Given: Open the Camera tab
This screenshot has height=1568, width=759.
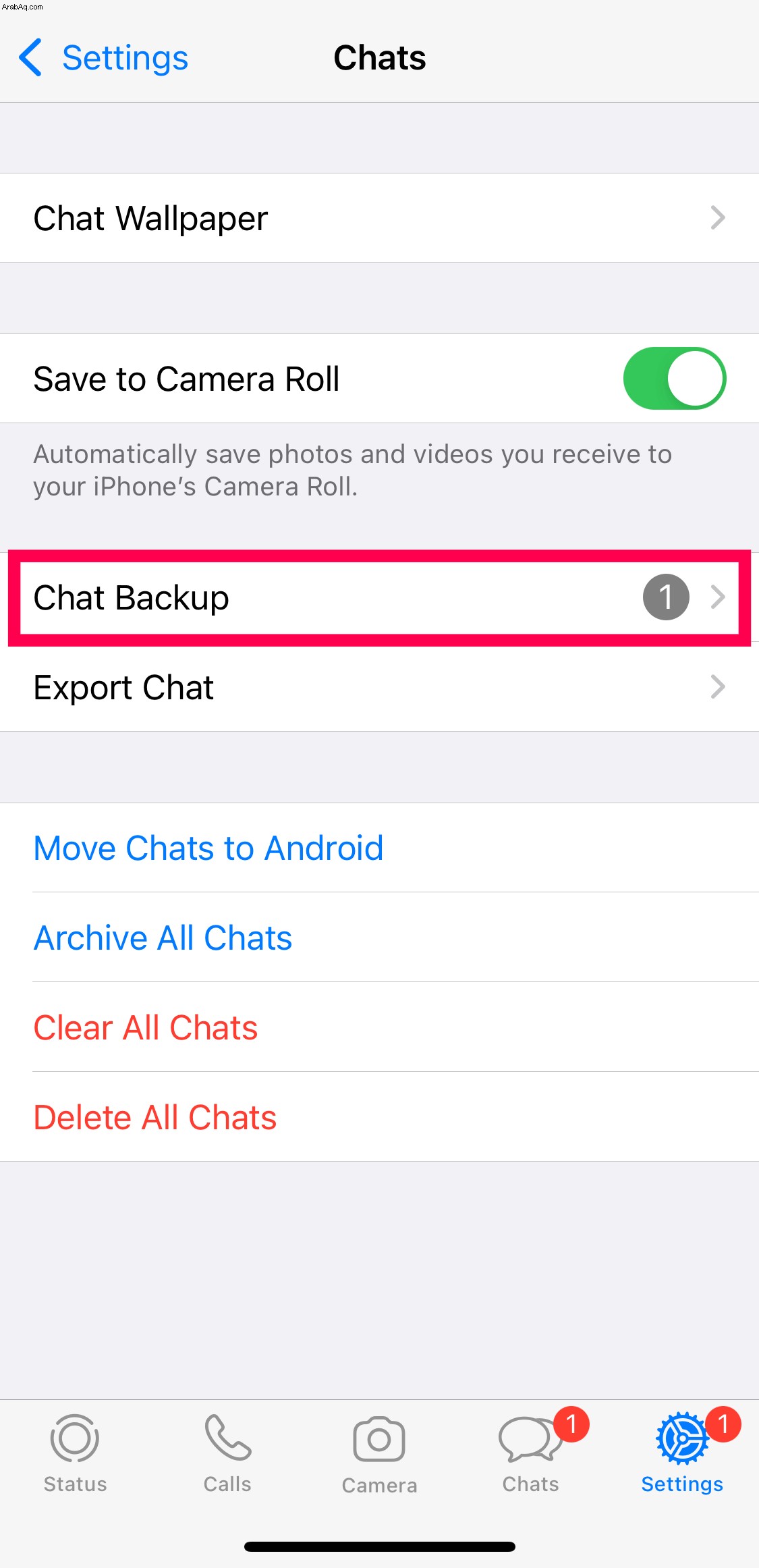Looking at the screenshot, I should click(379, 1455).
